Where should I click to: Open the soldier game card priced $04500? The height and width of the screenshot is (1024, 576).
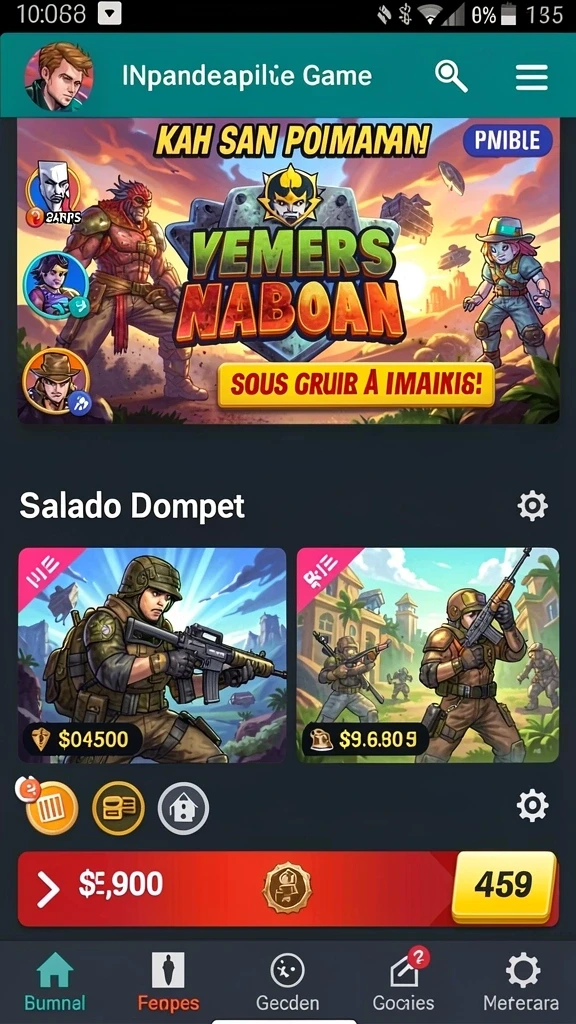click(x=152, y=655)
